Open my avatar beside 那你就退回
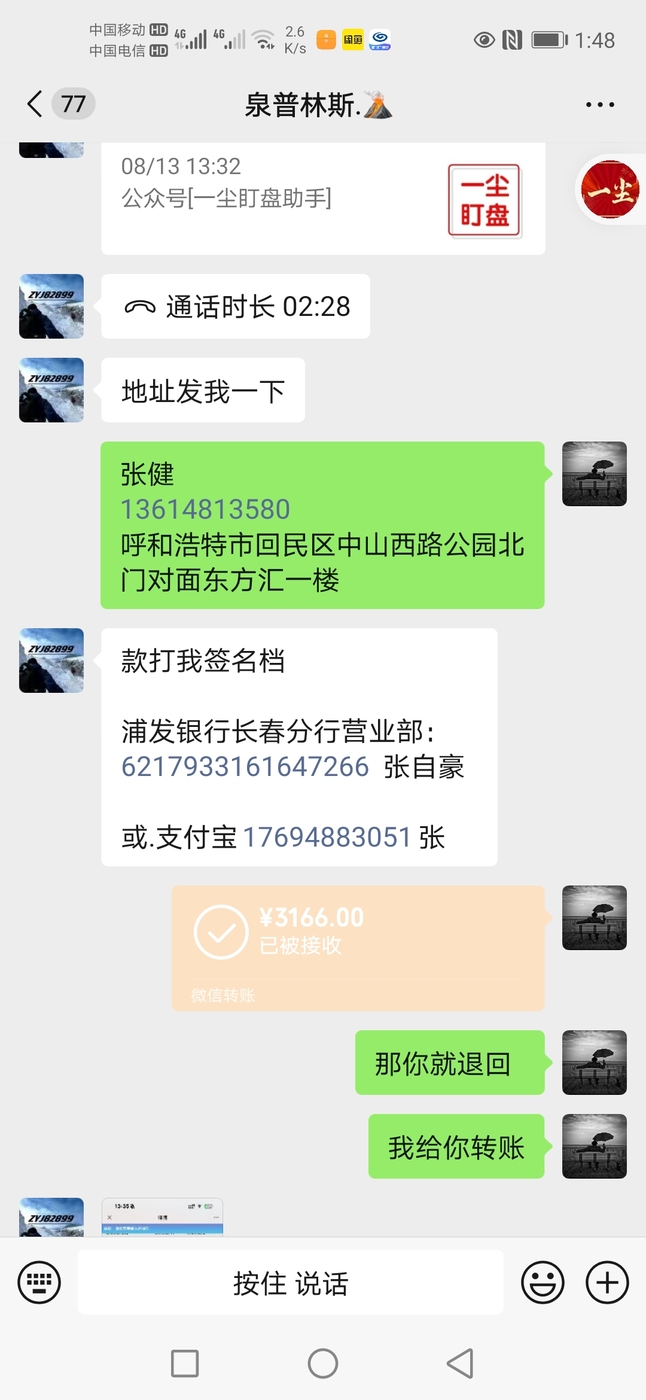Image resolution: width=646 pixels, height=1400 pixels. tap(594, 1062)
